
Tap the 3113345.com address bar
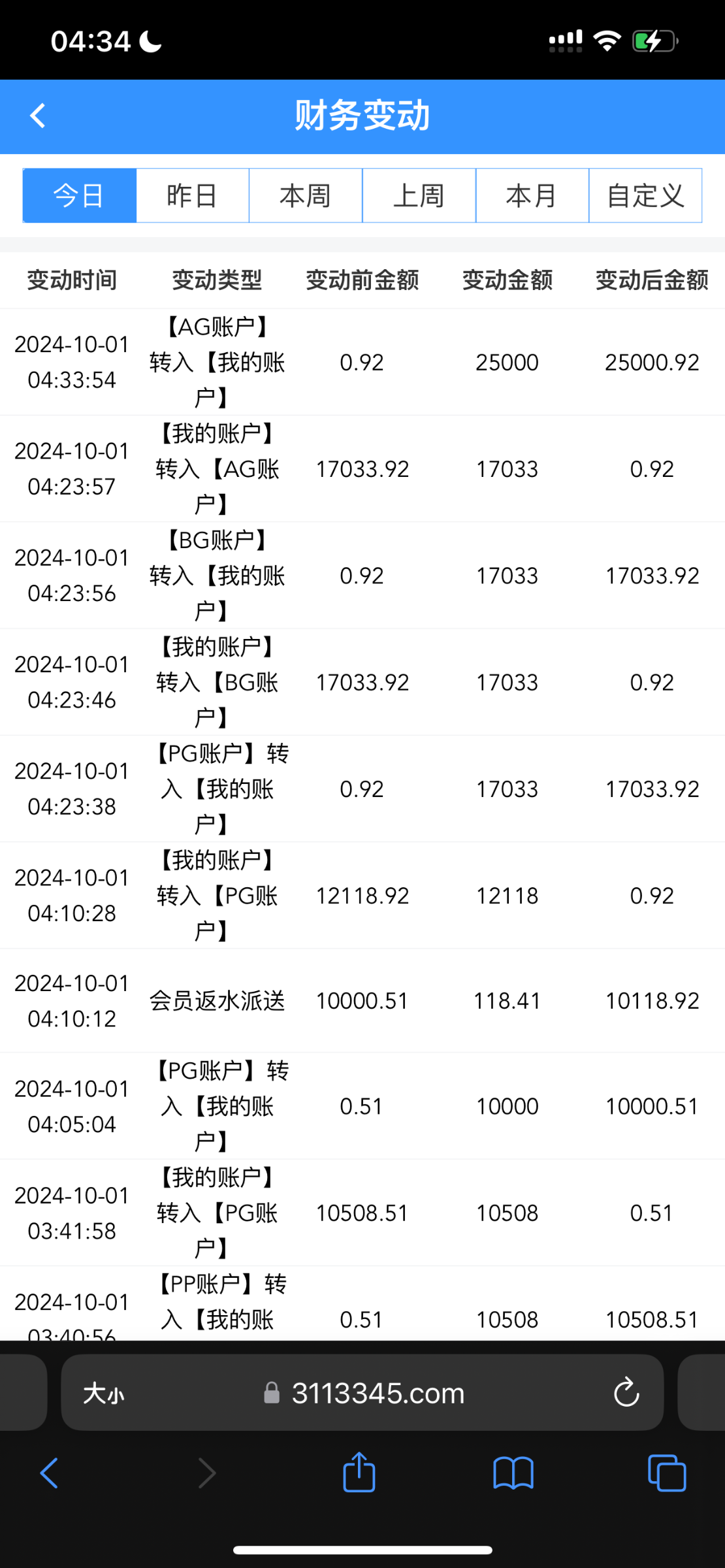point(364,1394)
